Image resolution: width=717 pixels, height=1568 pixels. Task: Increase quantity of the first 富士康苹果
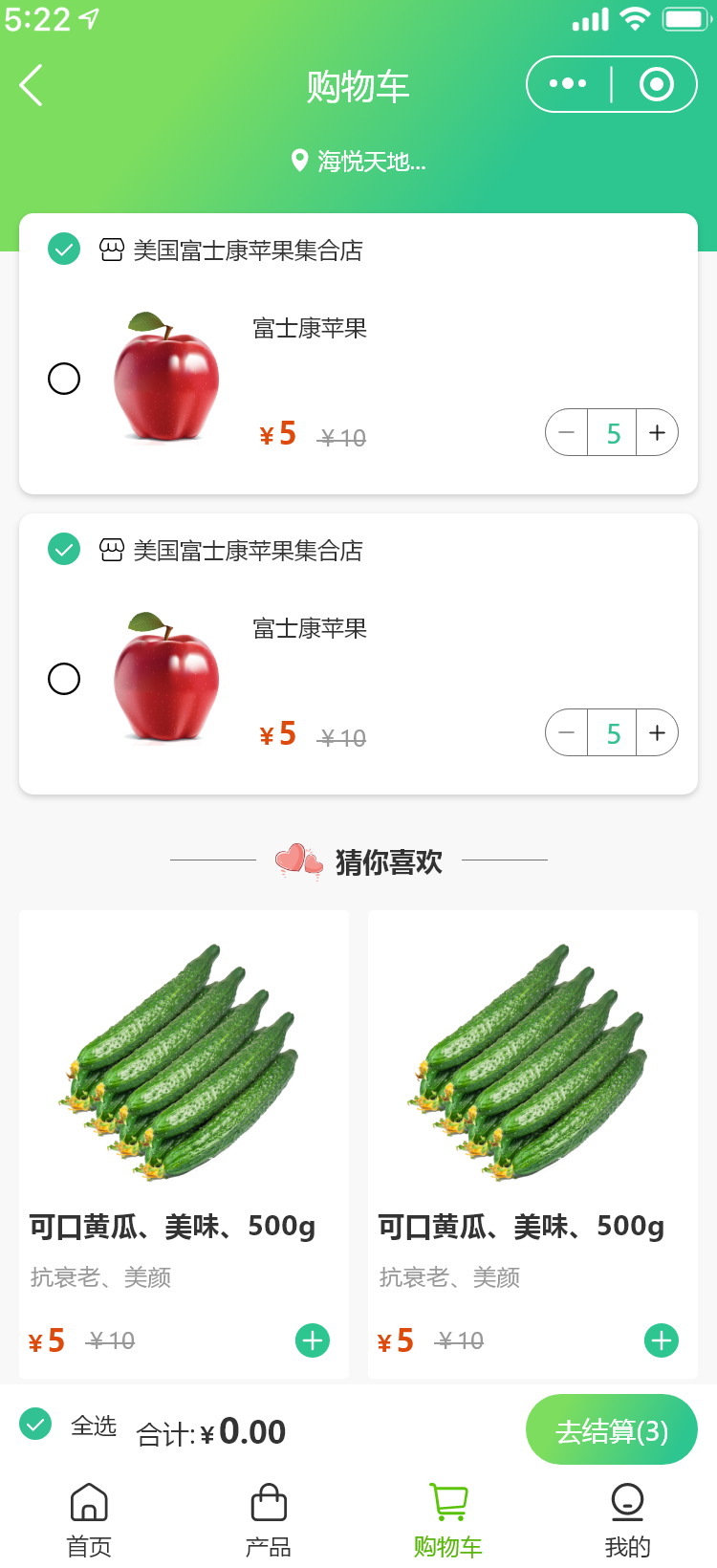[657, 433]
